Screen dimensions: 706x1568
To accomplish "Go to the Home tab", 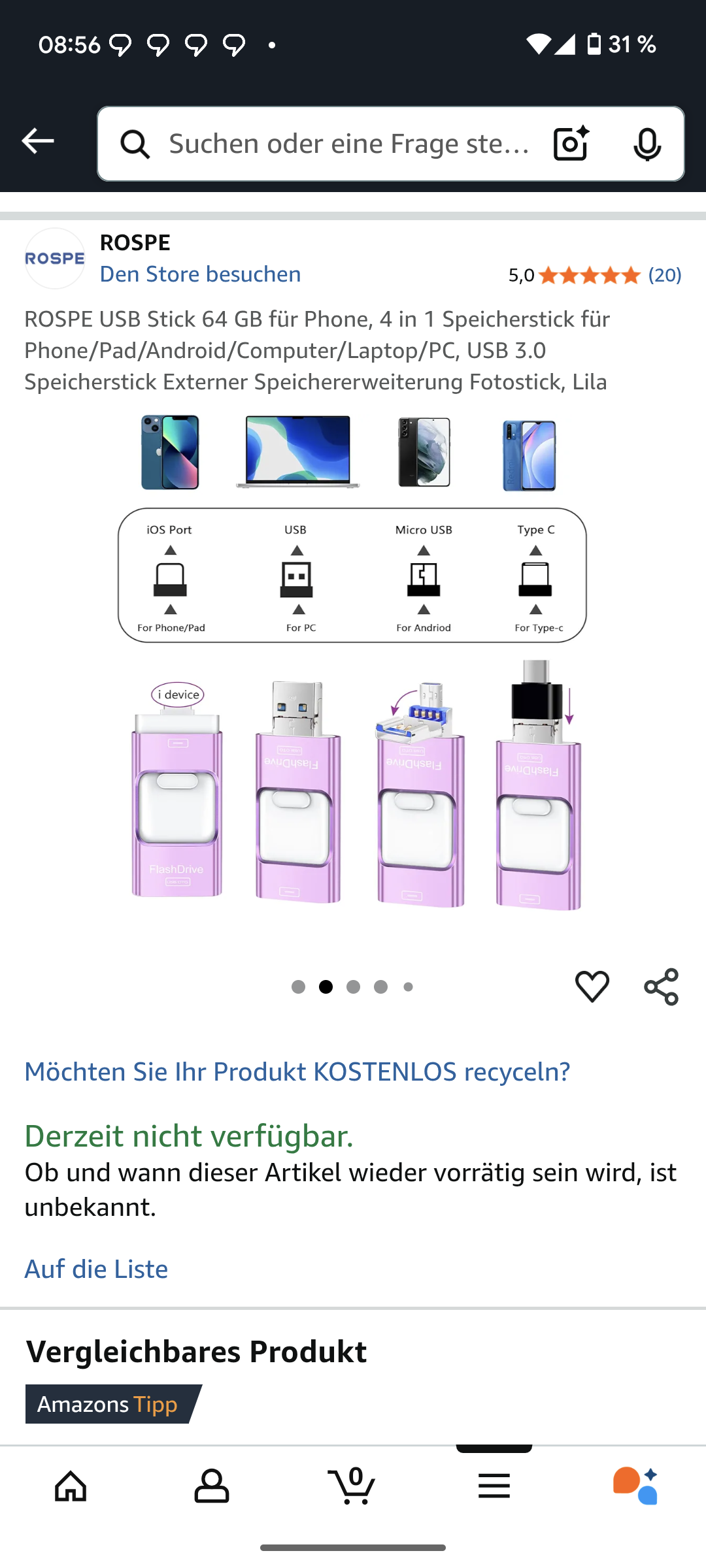I will [71, 1486].
